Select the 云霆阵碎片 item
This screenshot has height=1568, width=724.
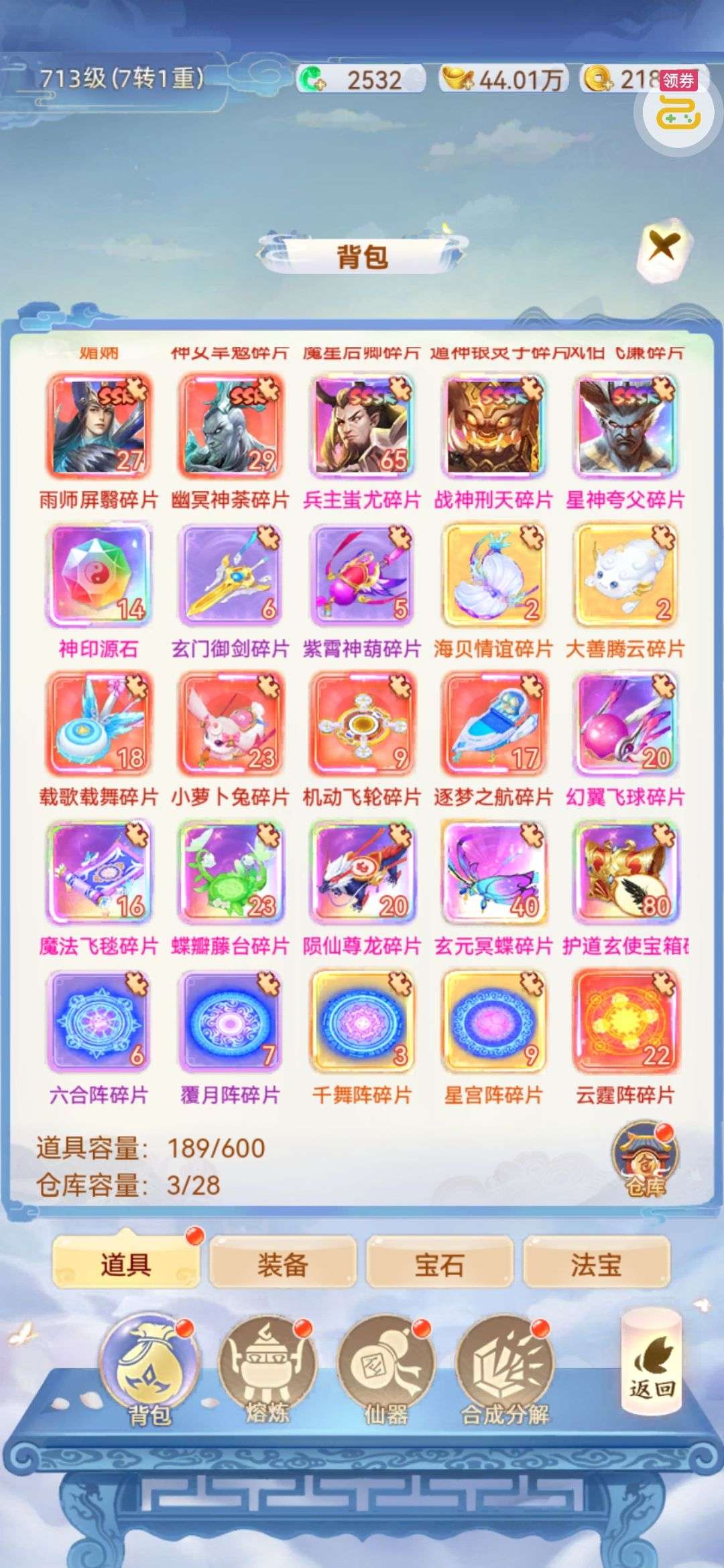click(x=625, y=1021)
